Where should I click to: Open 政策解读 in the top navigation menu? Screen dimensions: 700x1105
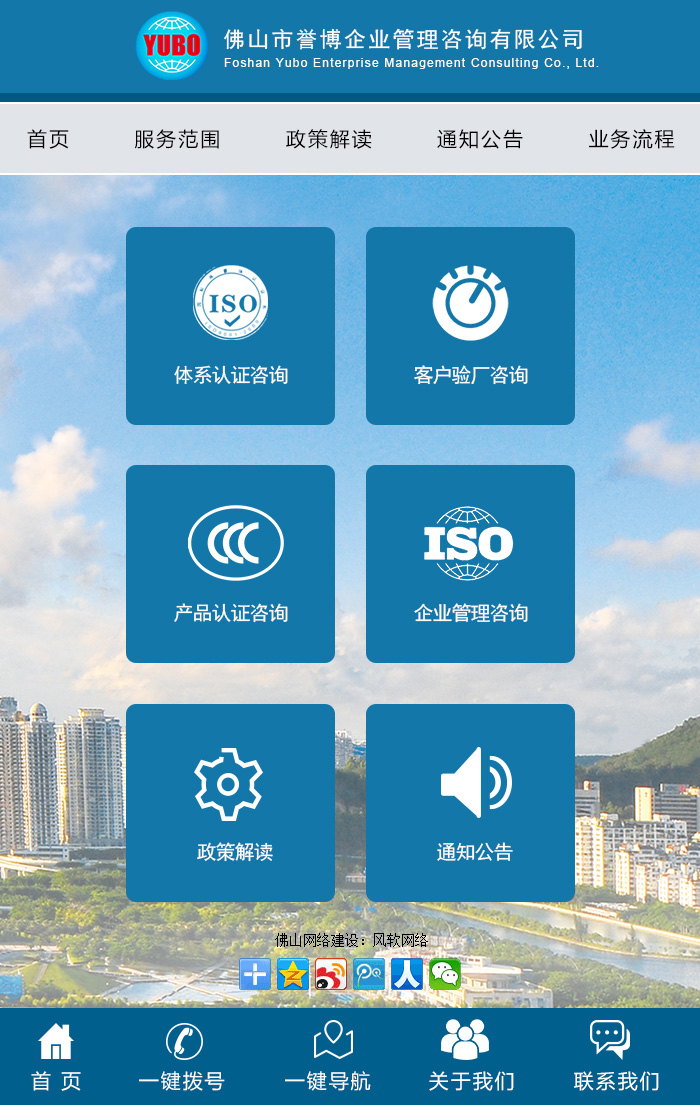click(x=329, y=139)
